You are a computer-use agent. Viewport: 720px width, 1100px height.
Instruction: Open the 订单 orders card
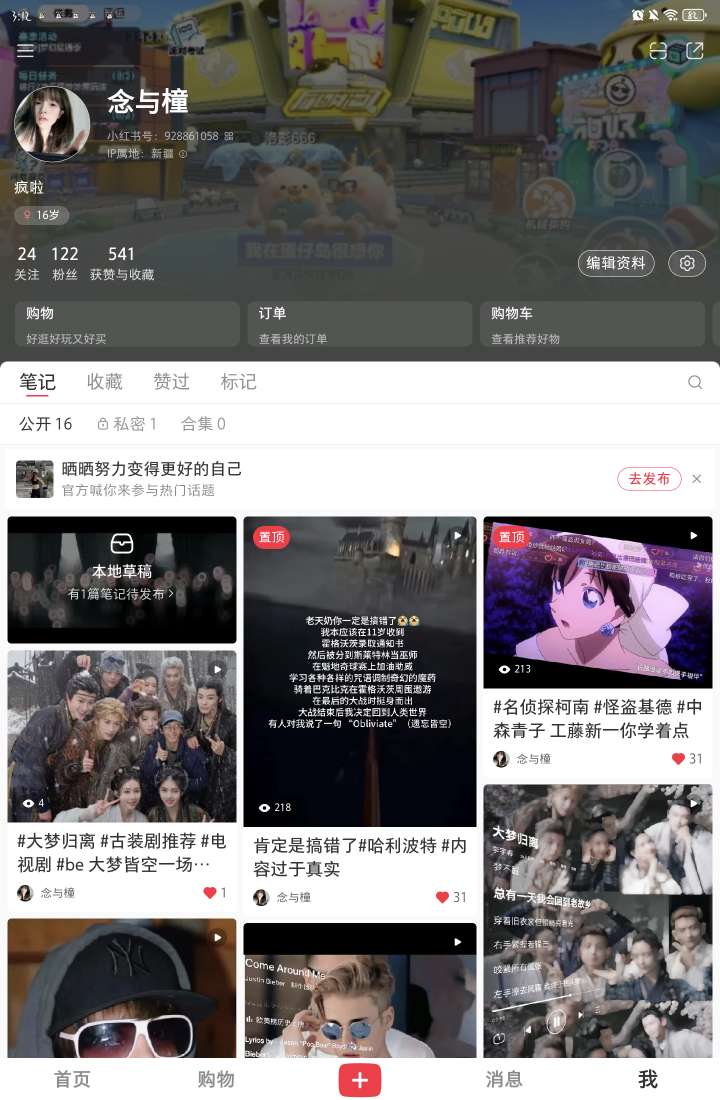coord(359,324)
